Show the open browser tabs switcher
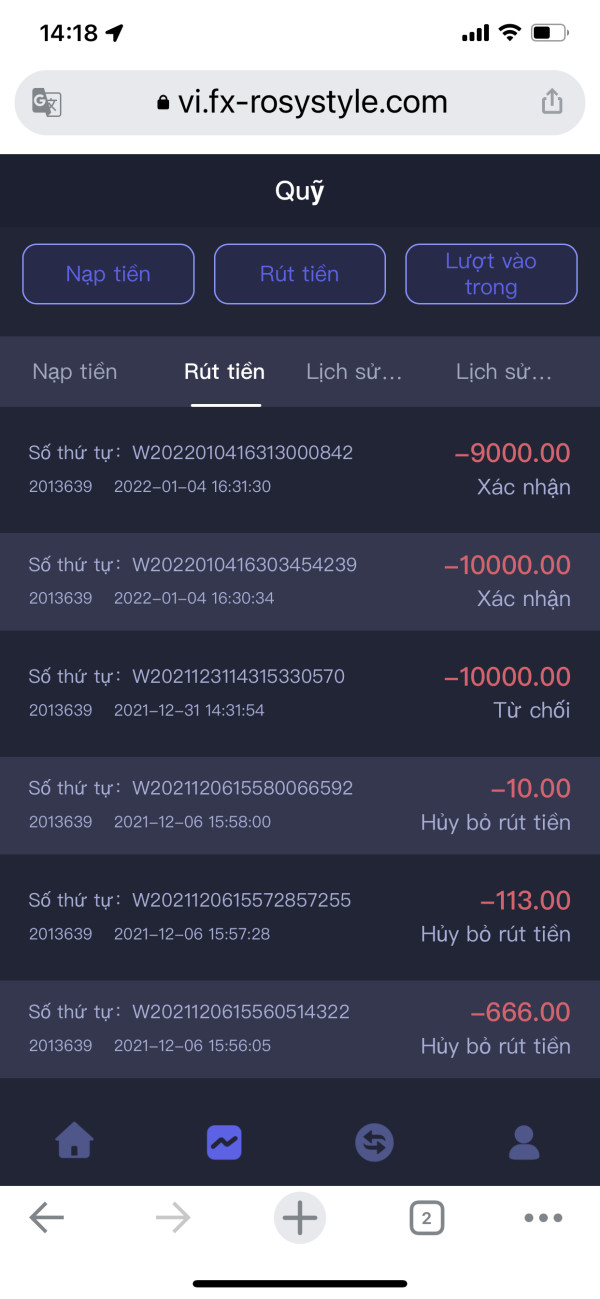This screenshot has width=600, height=1299. click(427, 1218)
